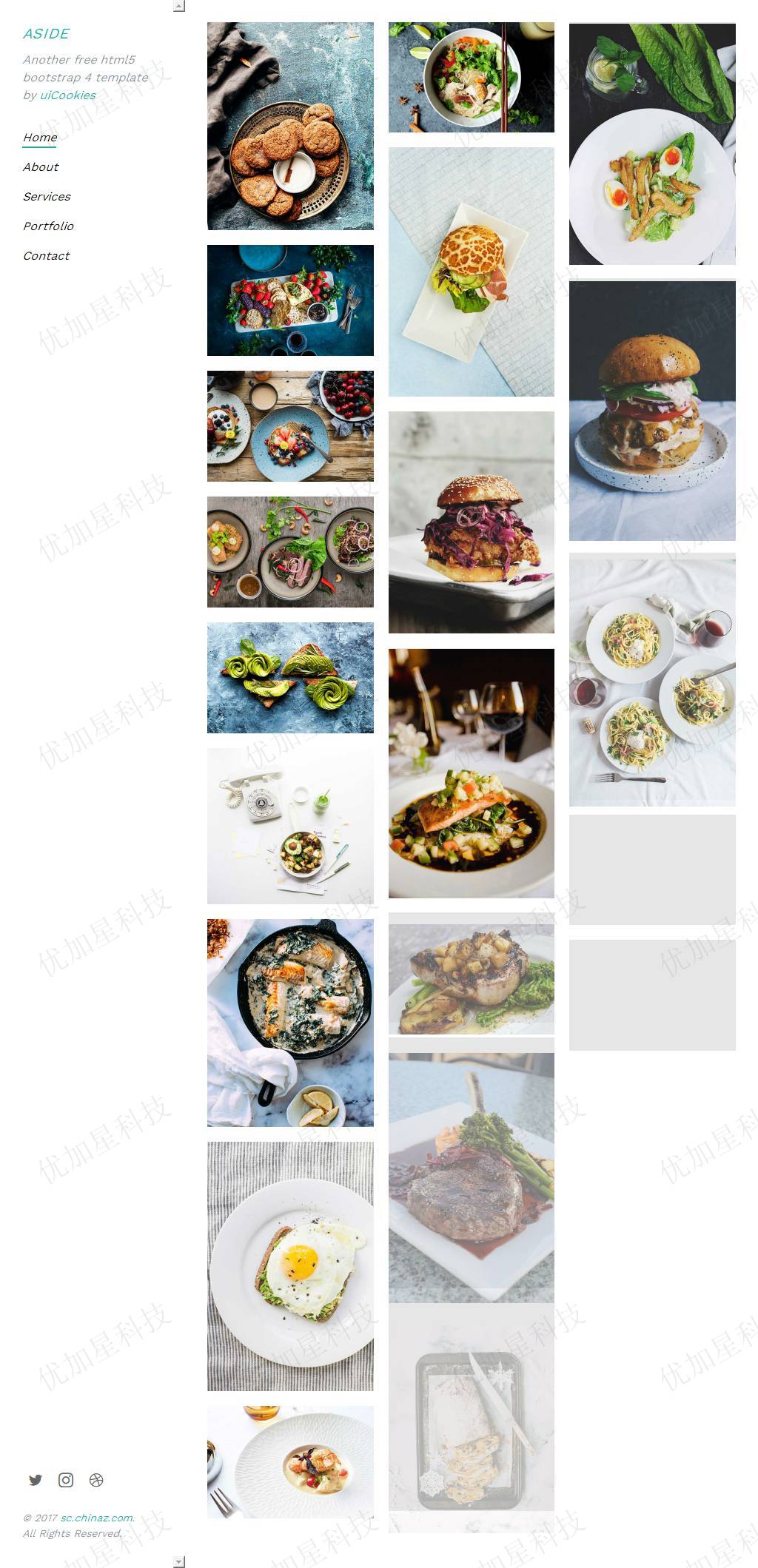Viewport: 758px width, 1568px height.
Task: Open the Dribbble icon
Action: pyautogui.click(x=96, y=1480)
